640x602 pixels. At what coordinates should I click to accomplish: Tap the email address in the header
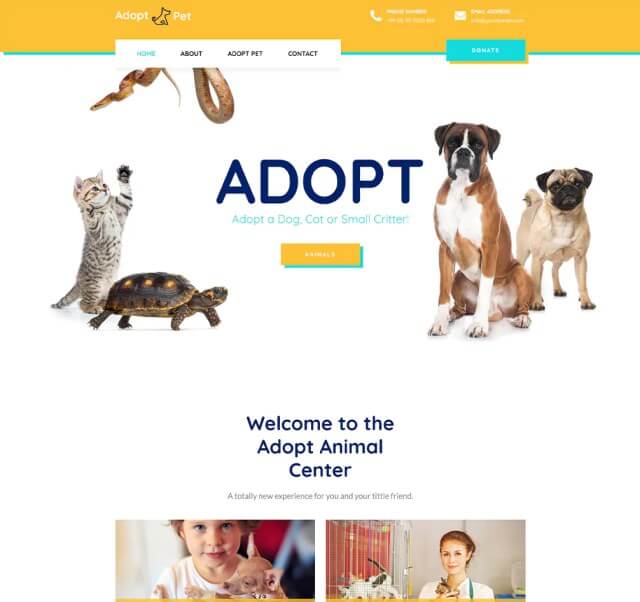pos(497,20)
